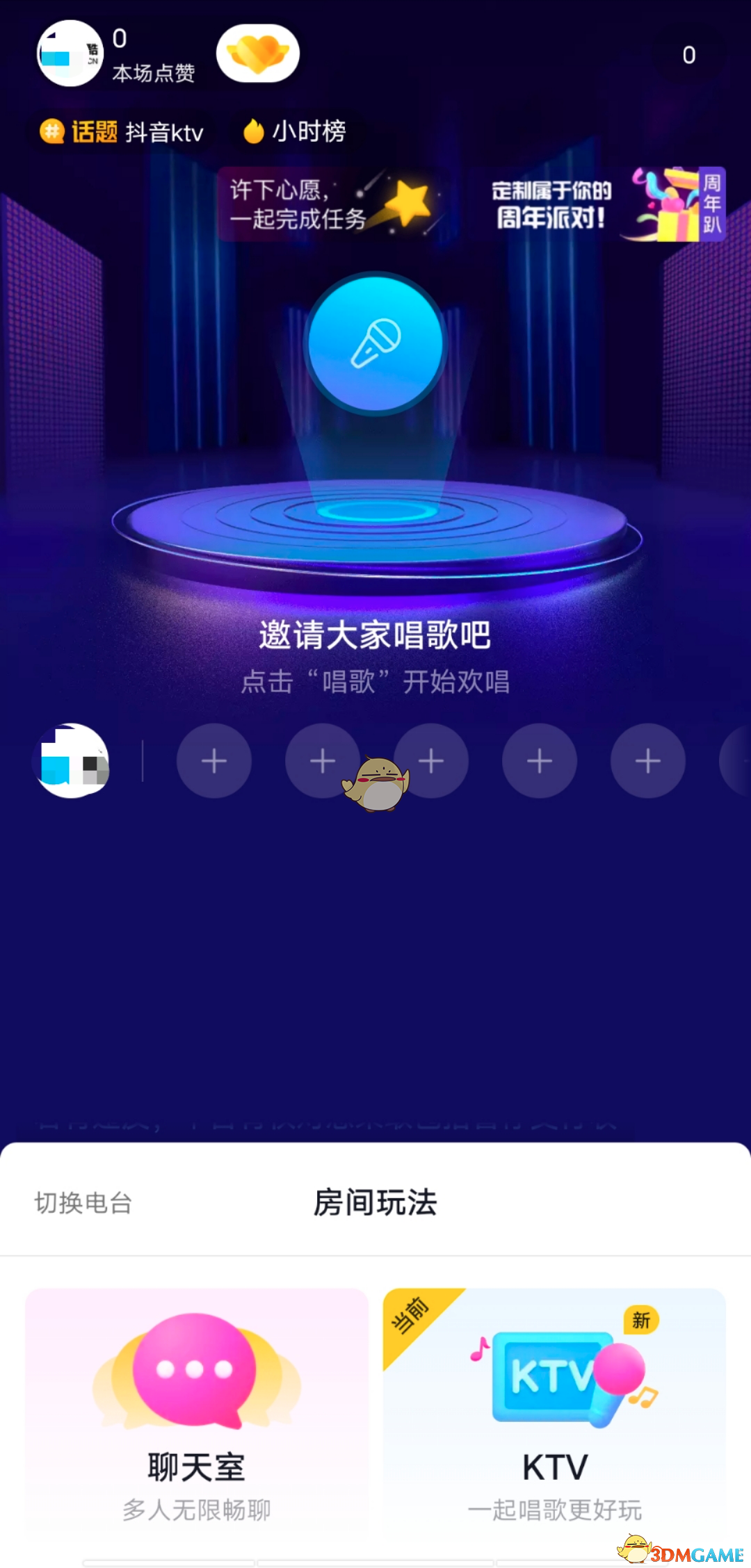
Task: Tap the host avatar in top left corner
Action: [70, 54]
